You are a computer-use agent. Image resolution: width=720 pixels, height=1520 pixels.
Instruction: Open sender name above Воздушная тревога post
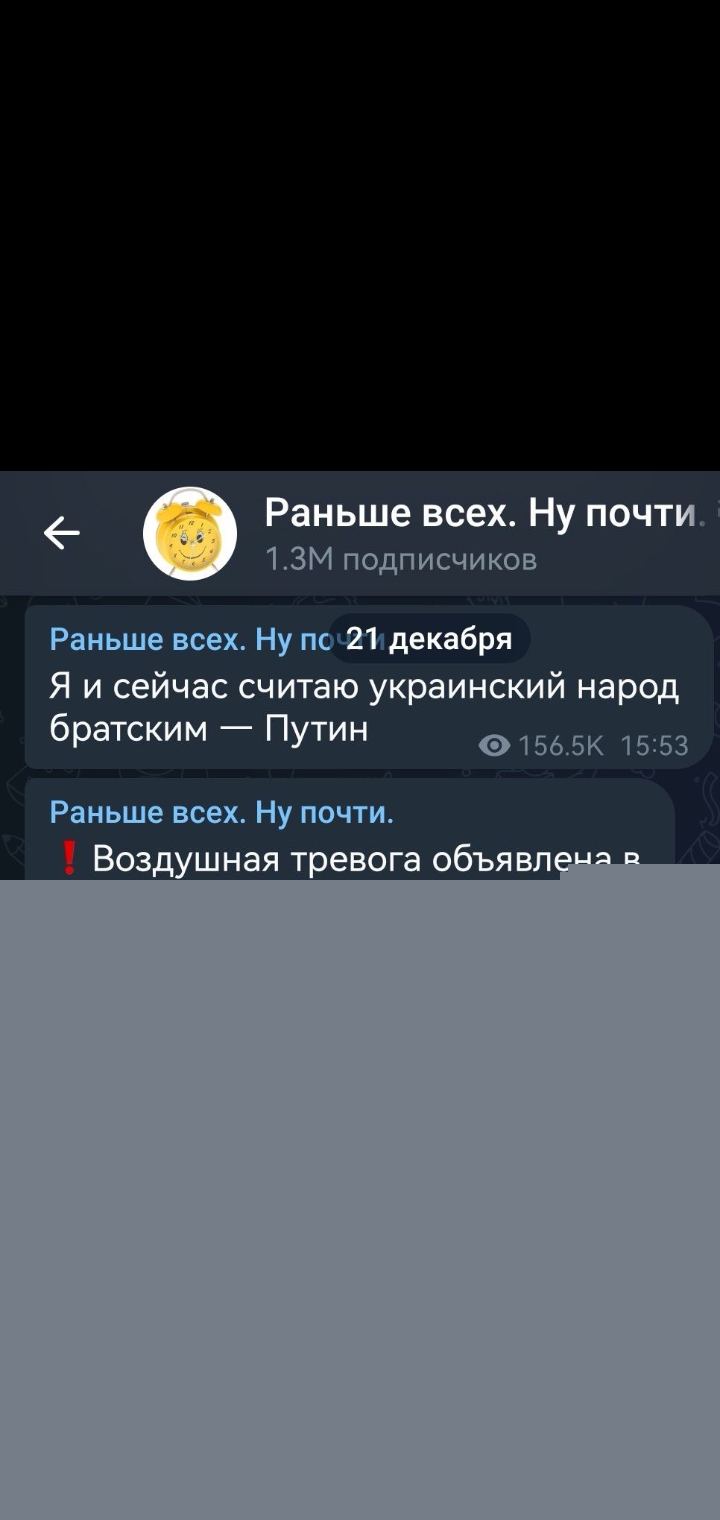pyautogui.click(x=222, y=812)
